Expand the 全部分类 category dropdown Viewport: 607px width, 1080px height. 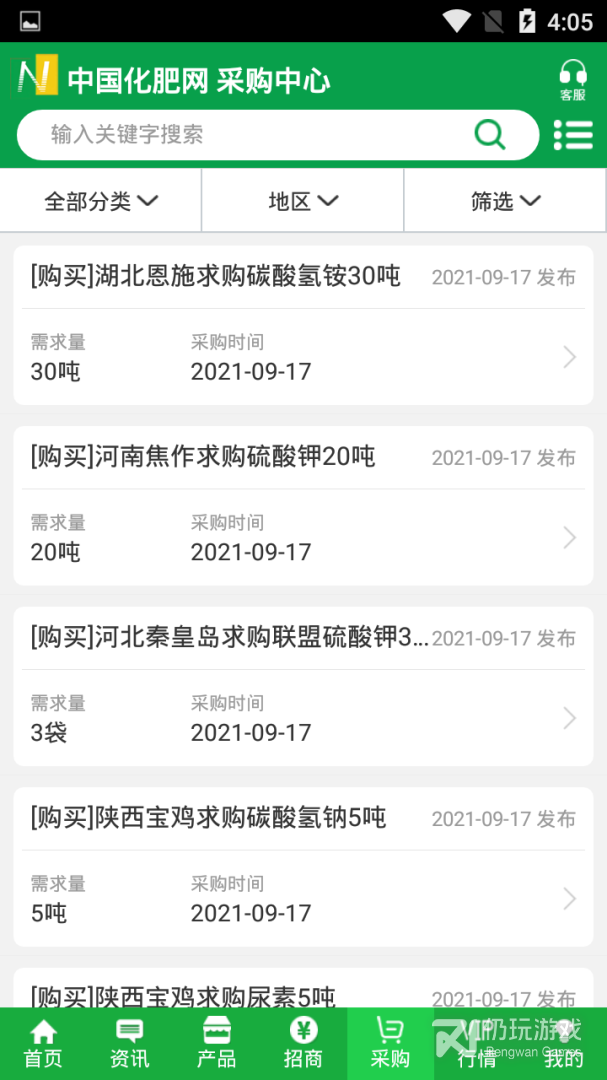(101, 201)
